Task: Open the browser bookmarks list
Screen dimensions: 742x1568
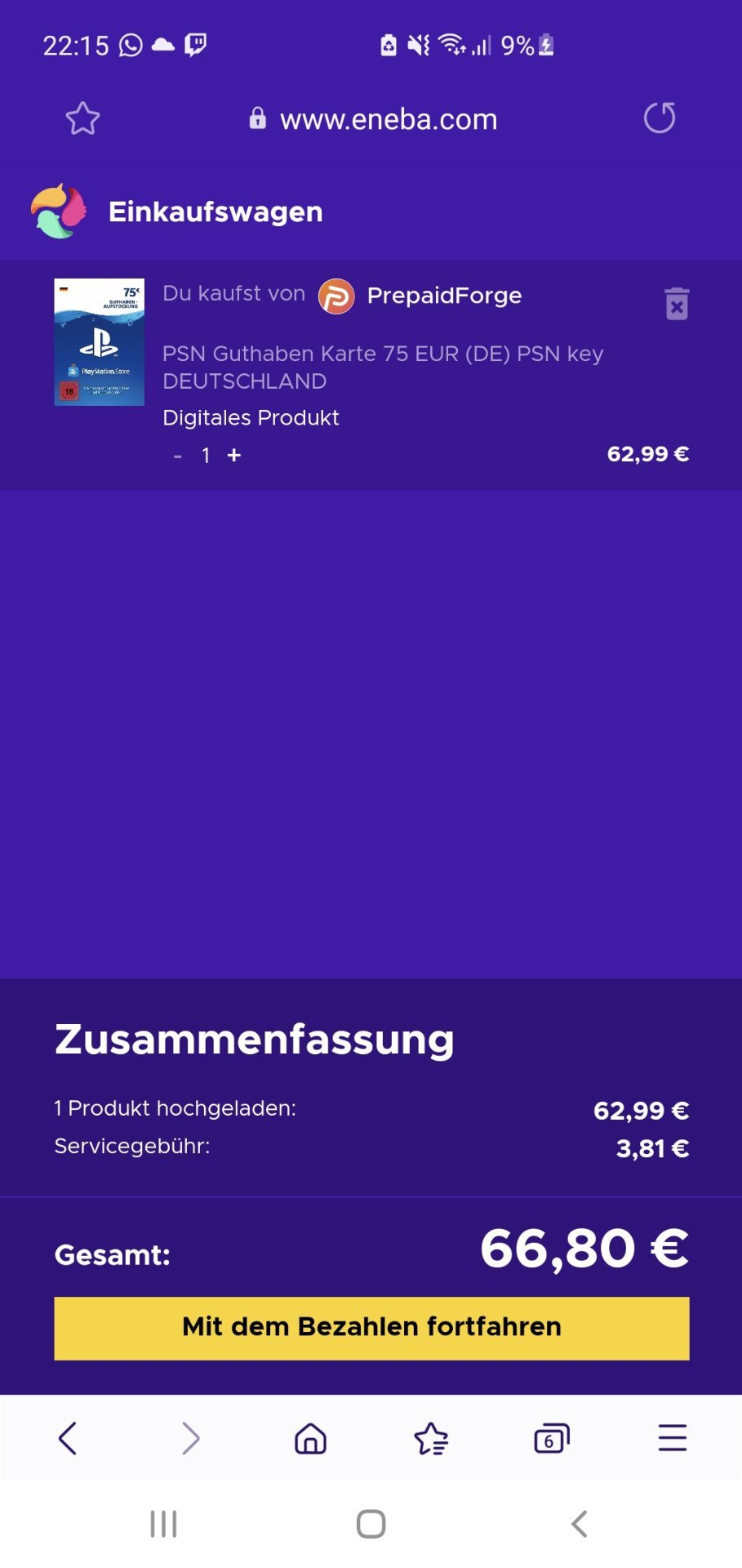Action: click(x=431, y=1438)
